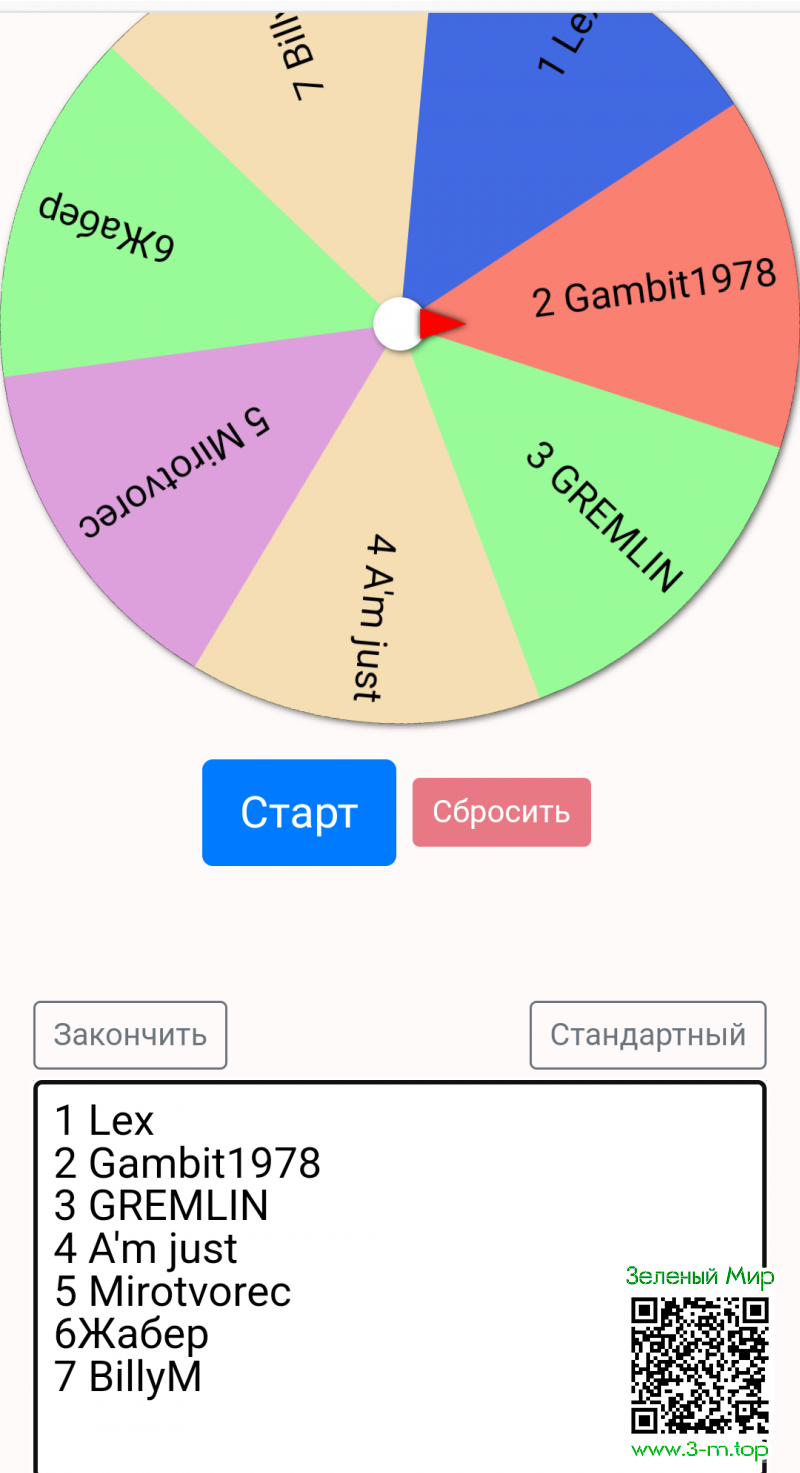
Task: Tap the Закончить button
Action: [130, 1034]
